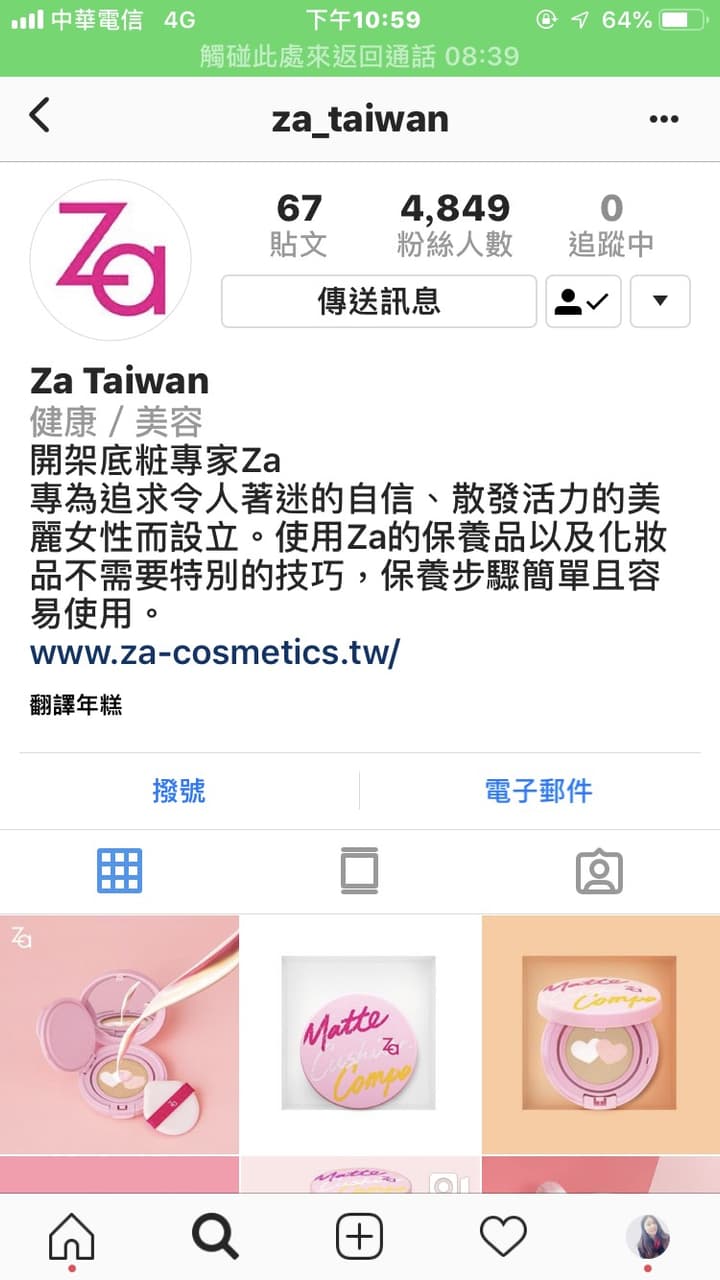
Task: Switch to the posts grid view icon
Action: [x=120, y=870]
